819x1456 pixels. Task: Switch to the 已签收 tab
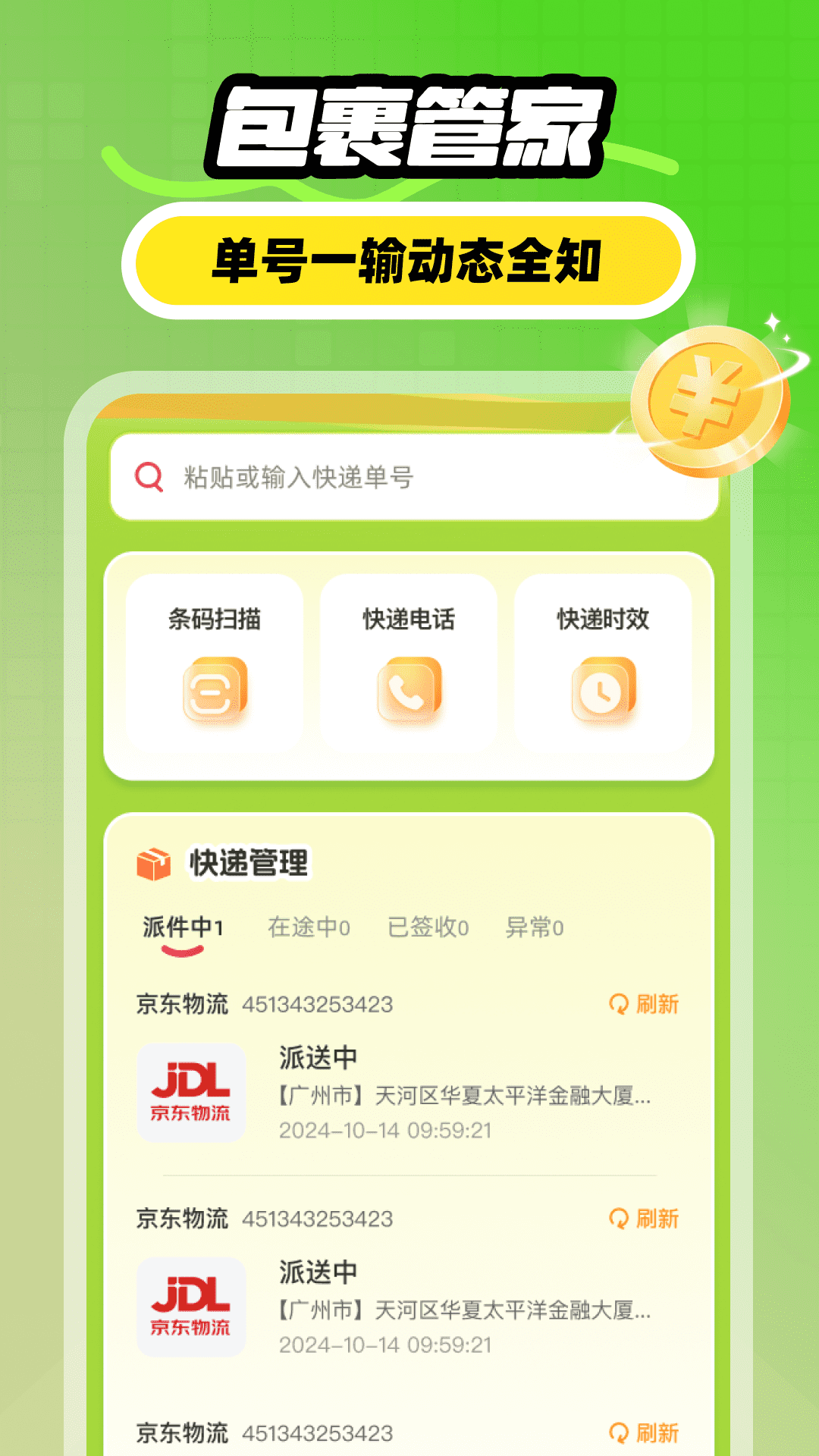428,927
